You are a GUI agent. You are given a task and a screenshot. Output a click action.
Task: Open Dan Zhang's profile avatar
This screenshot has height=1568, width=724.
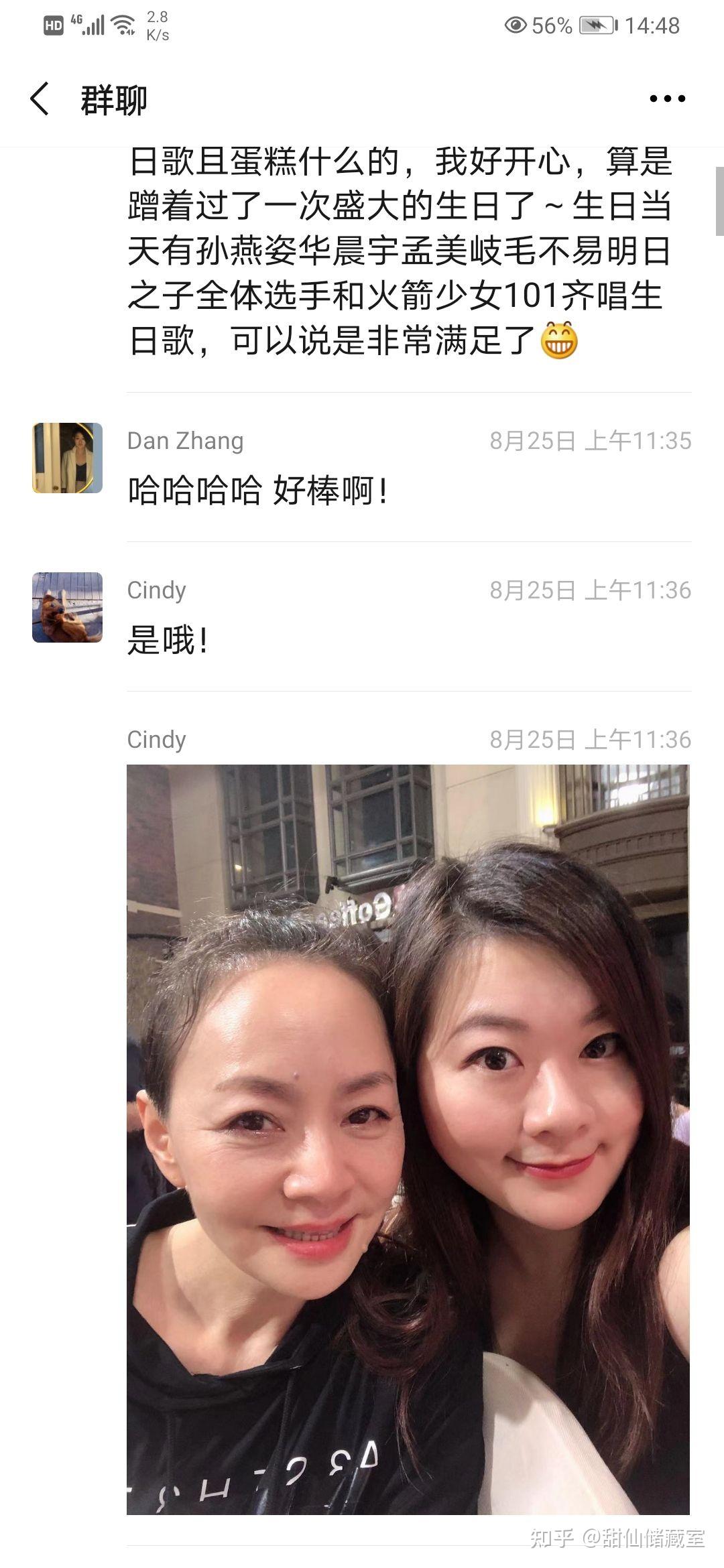(x=68, y=458)
